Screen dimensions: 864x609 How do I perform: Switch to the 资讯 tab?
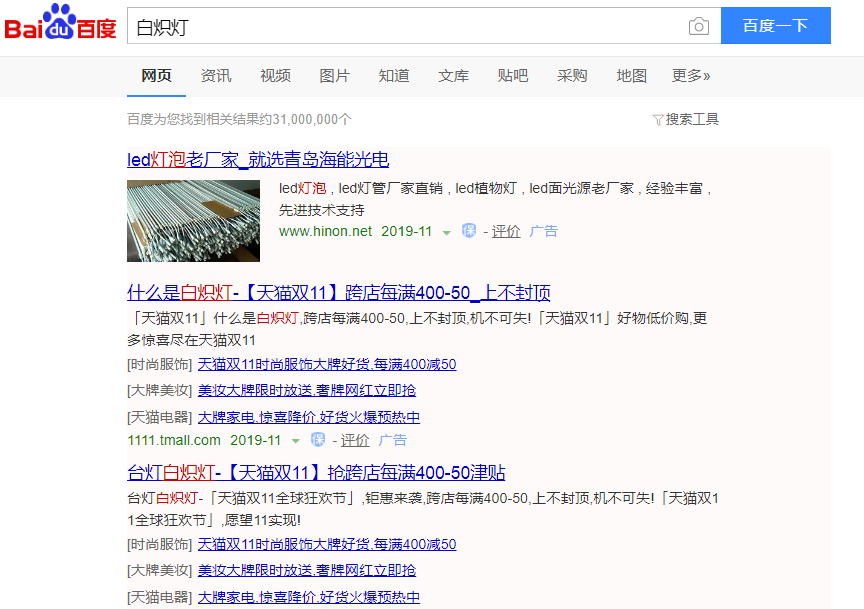(x=216, y=76)
